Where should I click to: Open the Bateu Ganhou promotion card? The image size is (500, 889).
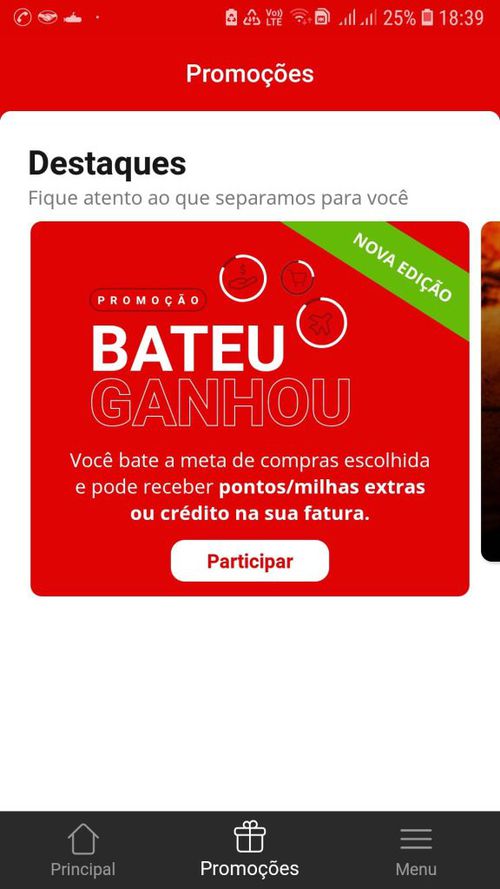[x=249, y=408]
